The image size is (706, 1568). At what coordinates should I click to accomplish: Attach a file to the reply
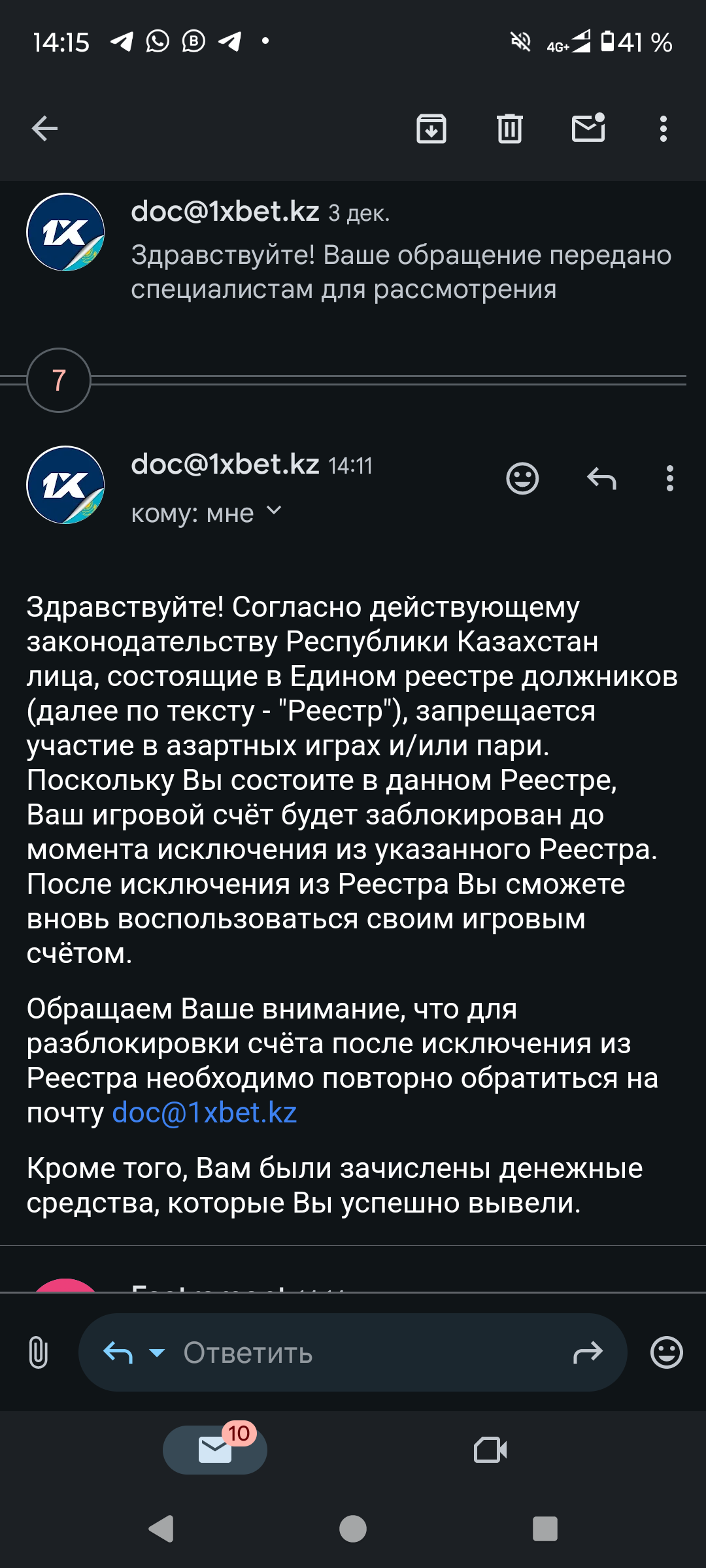coord(39,1352)
